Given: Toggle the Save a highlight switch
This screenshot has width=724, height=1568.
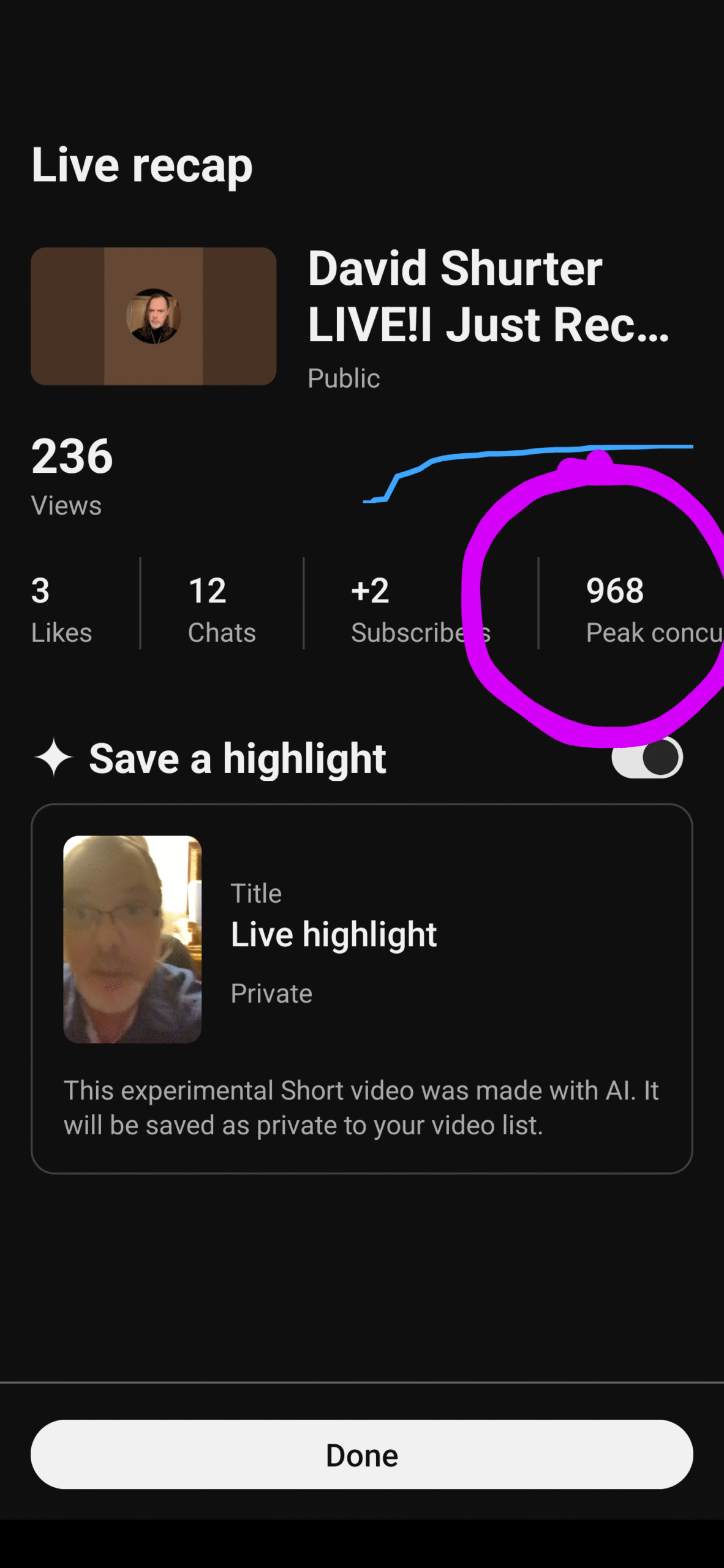Looking at the screenshot, I should (x=647, y=758).
